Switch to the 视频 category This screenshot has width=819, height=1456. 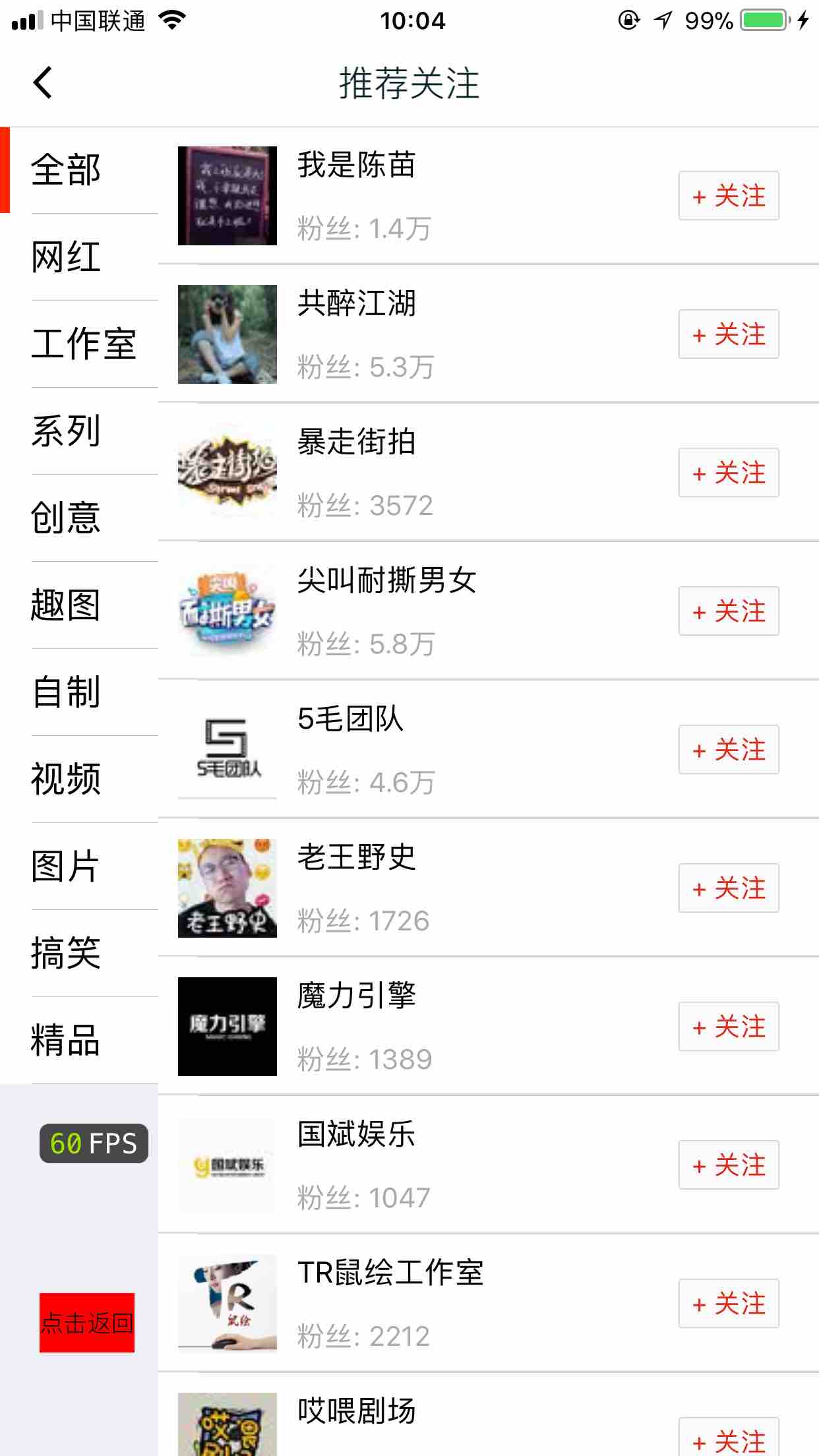click(x=66, y=779)
